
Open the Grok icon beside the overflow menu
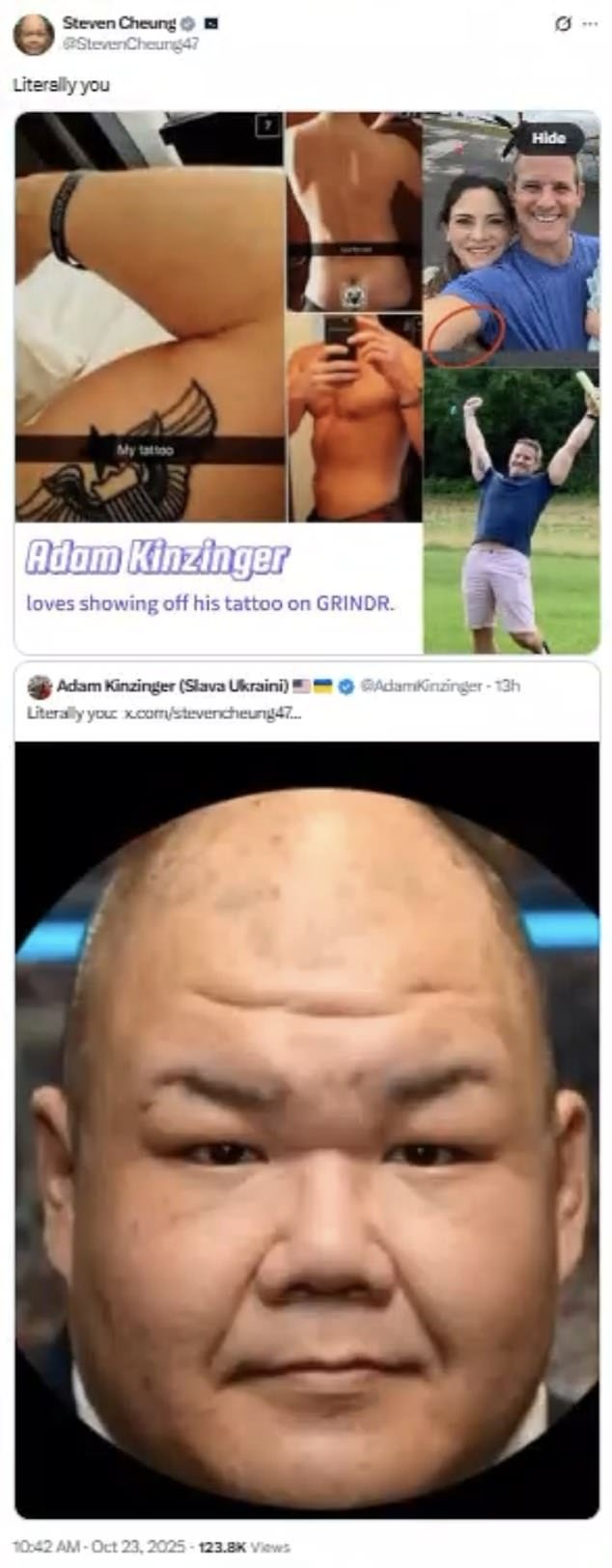click(x=563, y=25)
